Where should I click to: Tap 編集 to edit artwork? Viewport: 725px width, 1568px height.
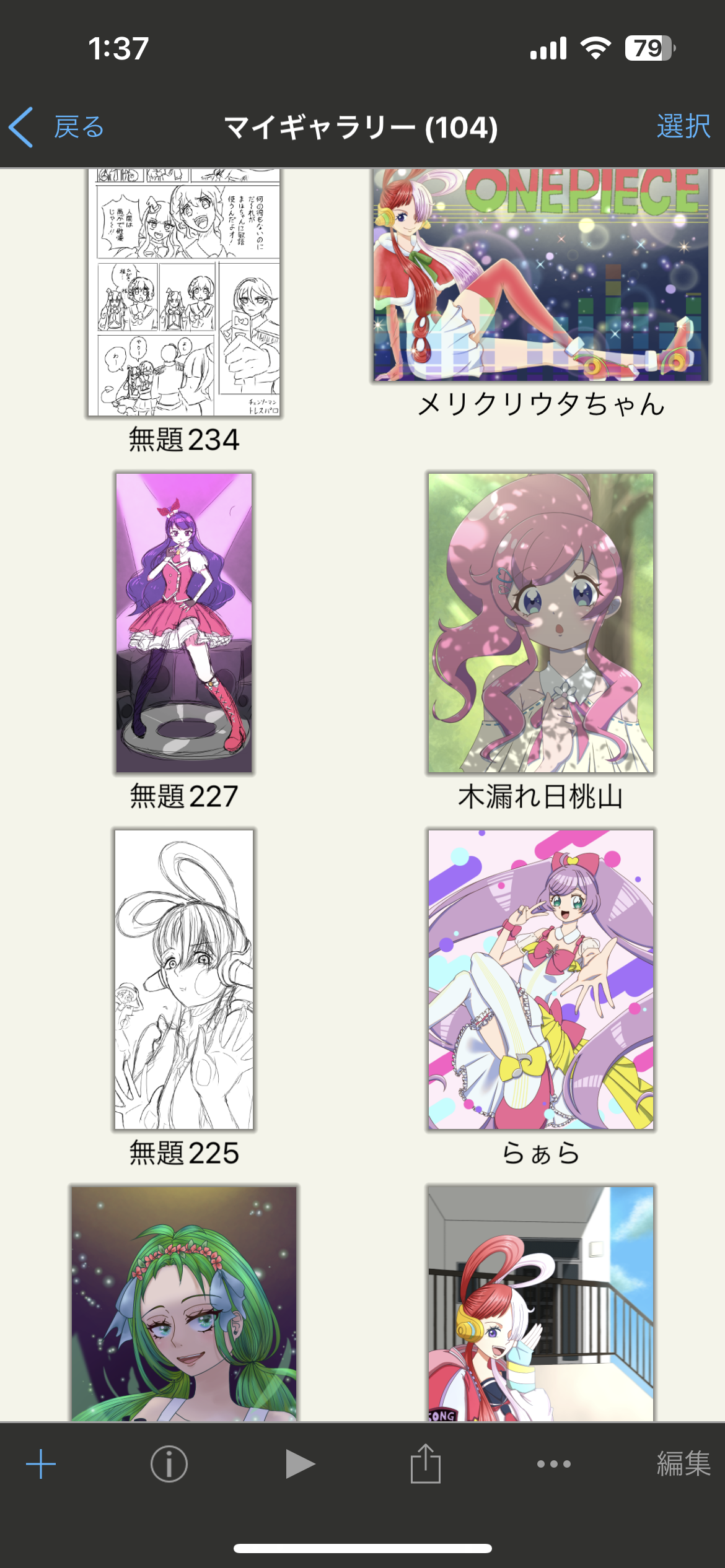point(683,1465)
